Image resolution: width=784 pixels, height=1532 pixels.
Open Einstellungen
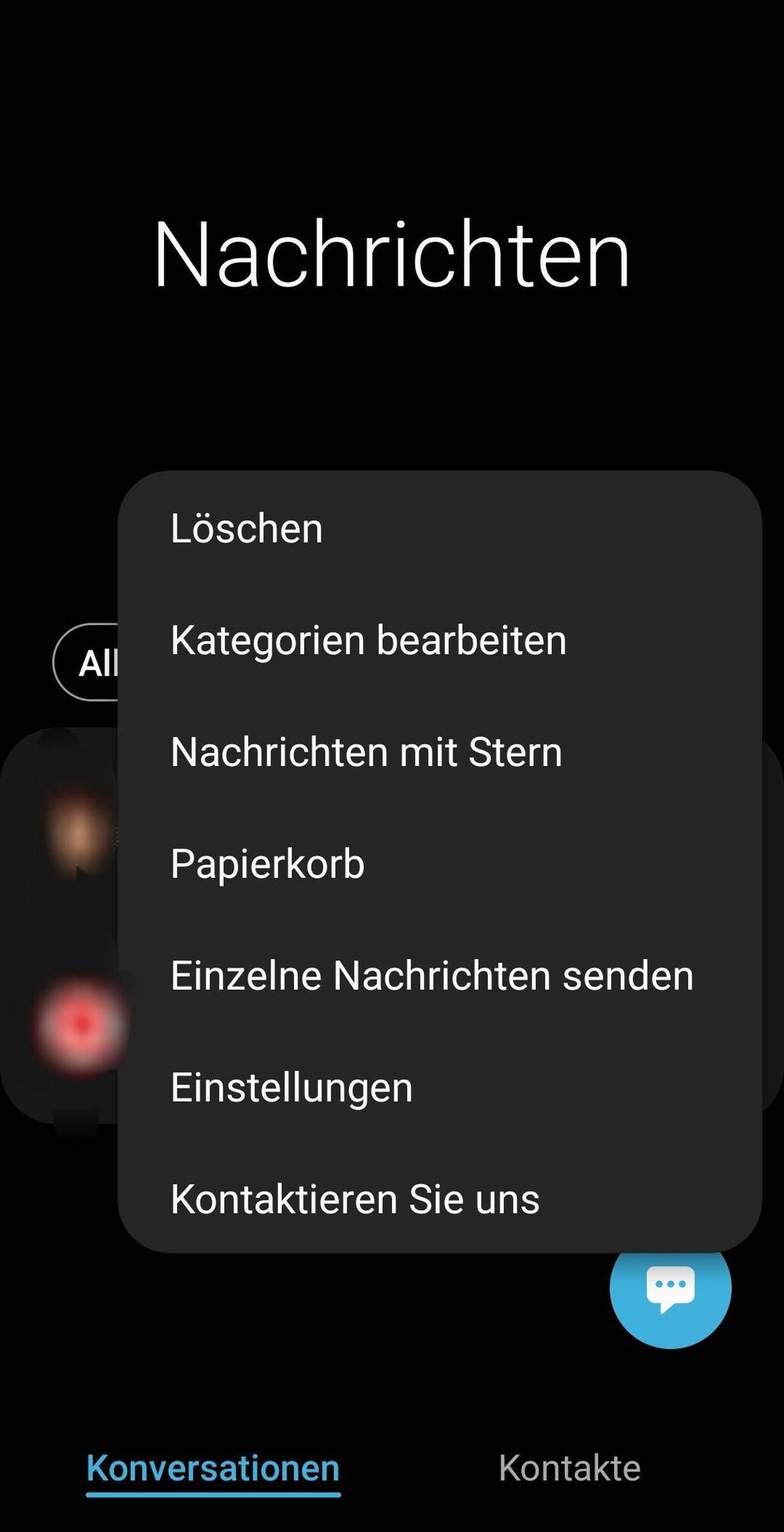coord(292,1088)
